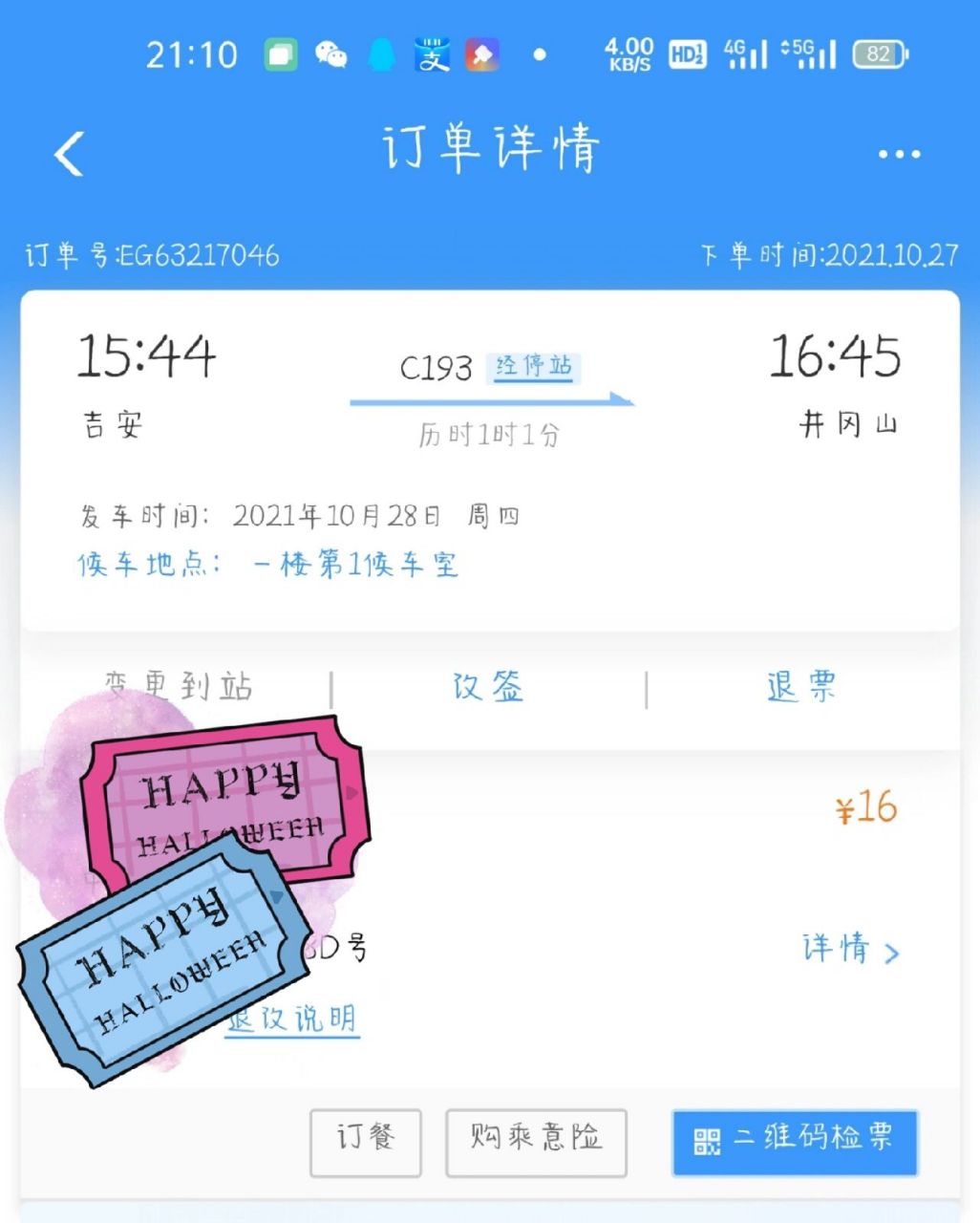This screenshot has height=1223, width=980.
Task: Tap the back arrow to return
Action: pyautogui.click(x=67, y=153)
